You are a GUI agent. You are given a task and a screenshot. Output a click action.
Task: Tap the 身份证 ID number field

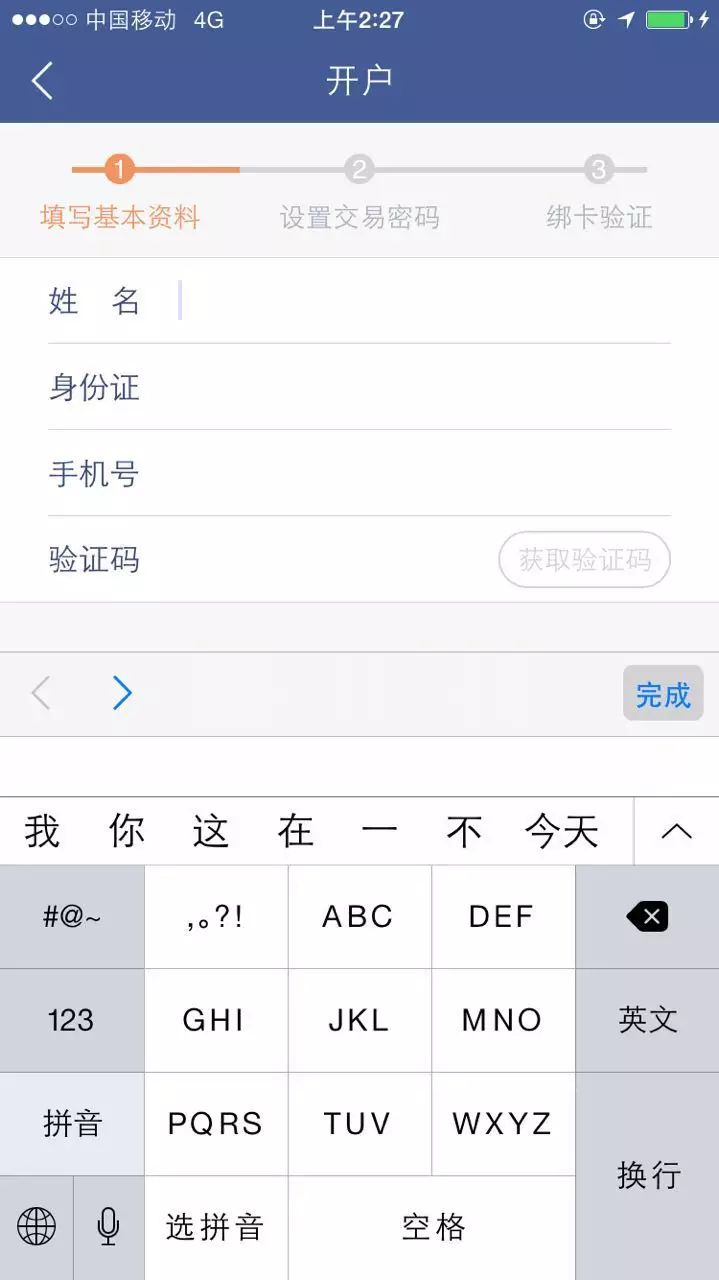(x=359, y=387)
